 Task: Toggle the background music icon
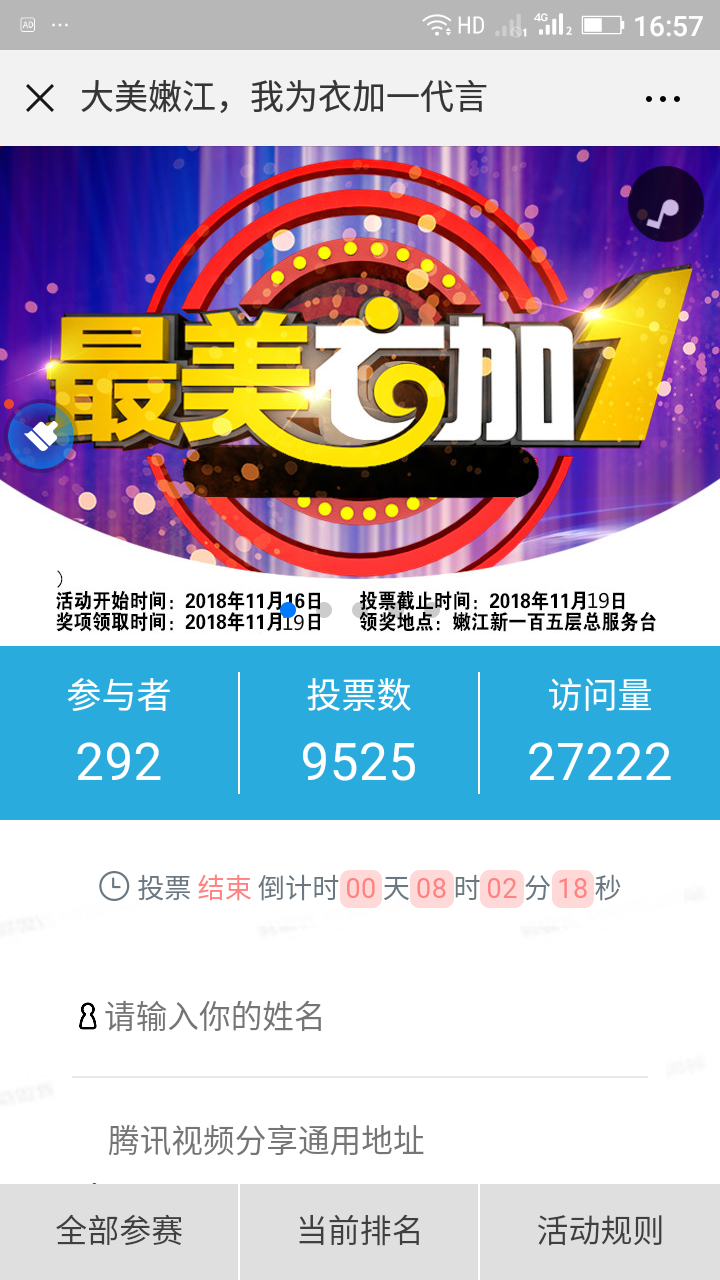pyautogui.click(x=665, y=204)
